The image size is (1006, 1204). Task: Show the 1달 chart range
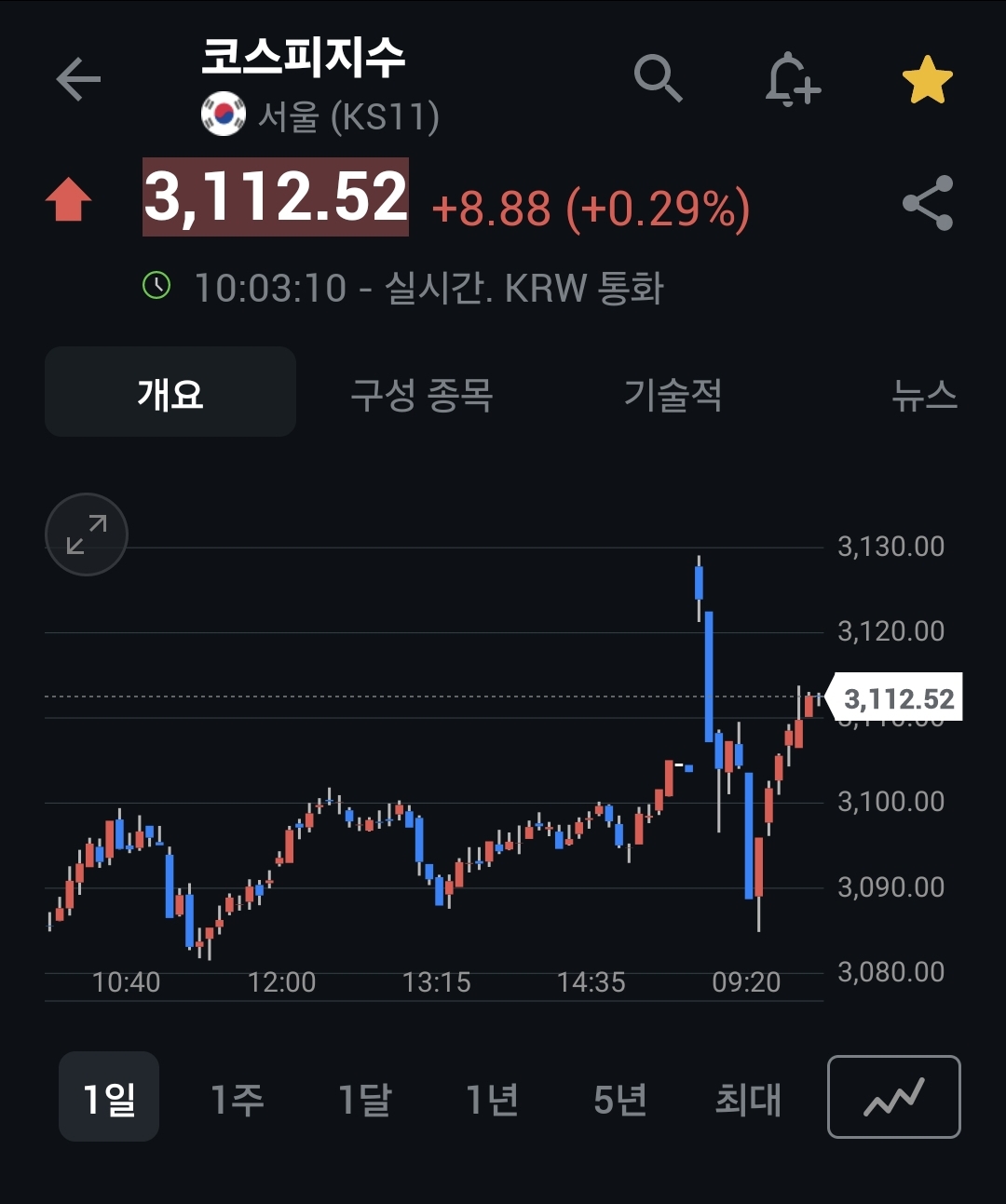(364, 1099)
